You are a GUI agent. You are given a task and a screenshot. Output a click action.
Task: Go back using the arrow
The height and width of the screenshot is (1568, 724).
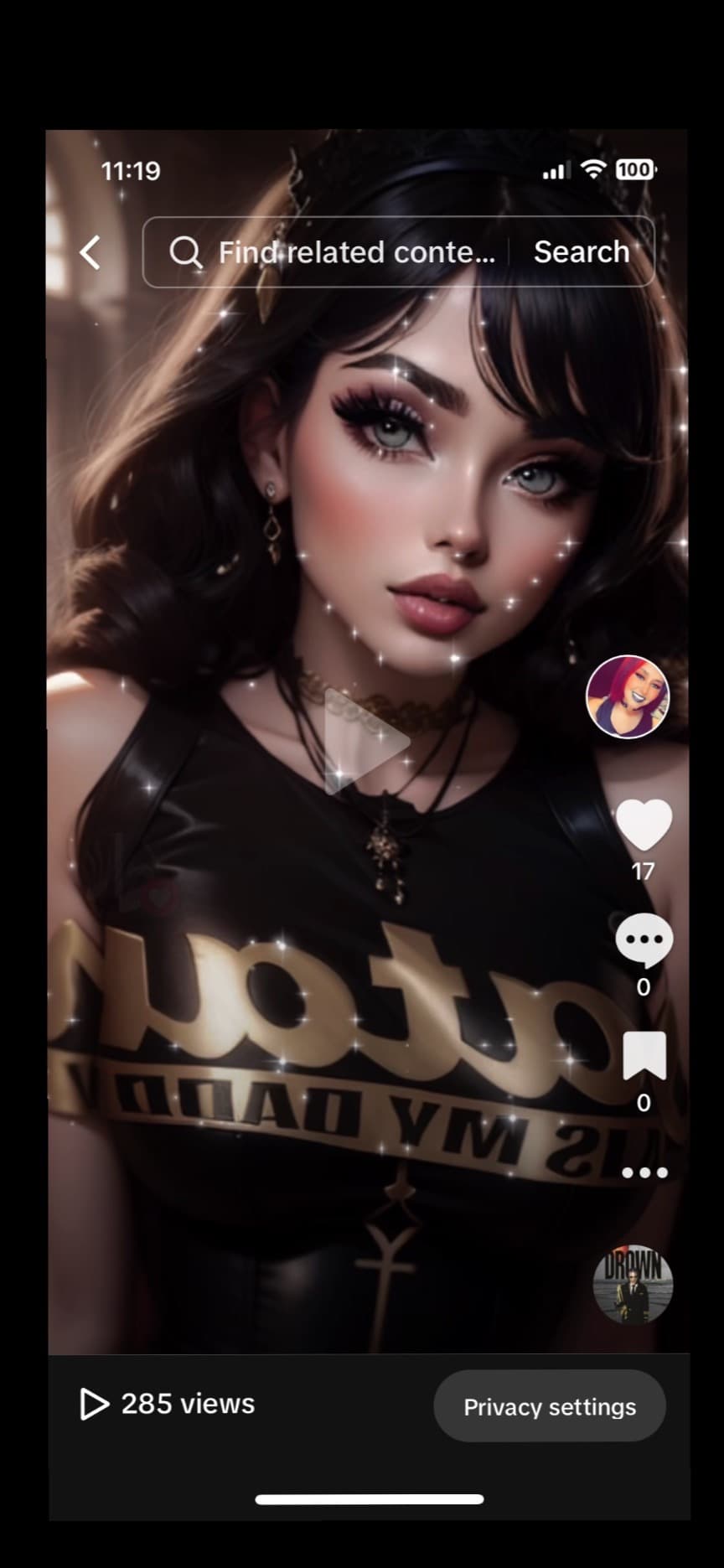[x=90, y=251]
